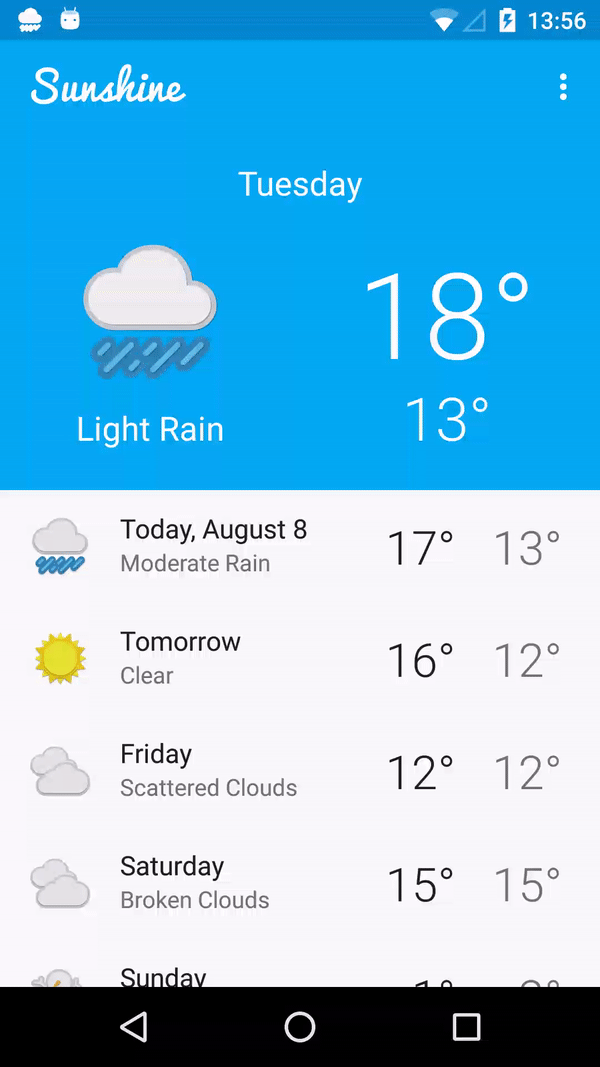Image resolution: width=600 pixels, height=1067 pixels.
Task: Tap the system home button
Action: pos(300,1026)
